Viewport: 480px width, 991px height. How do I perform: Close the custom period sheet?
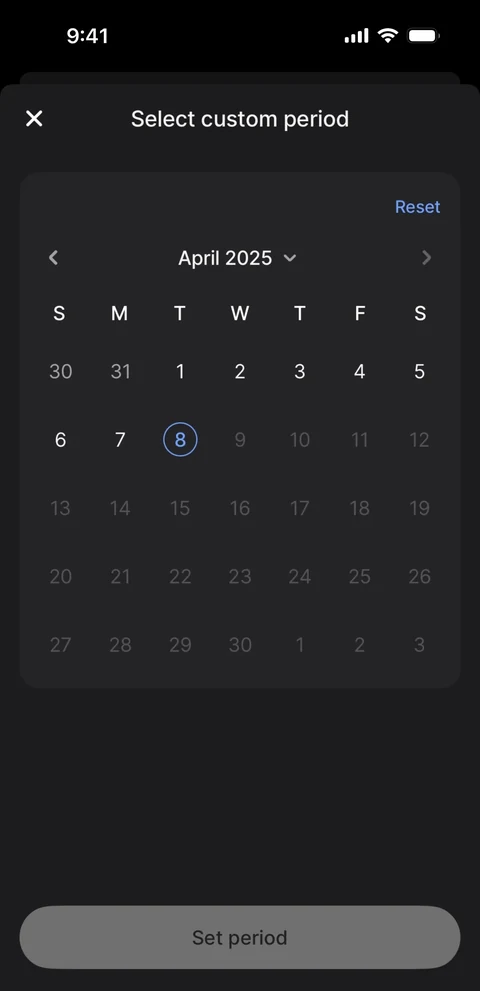(34, 118)
